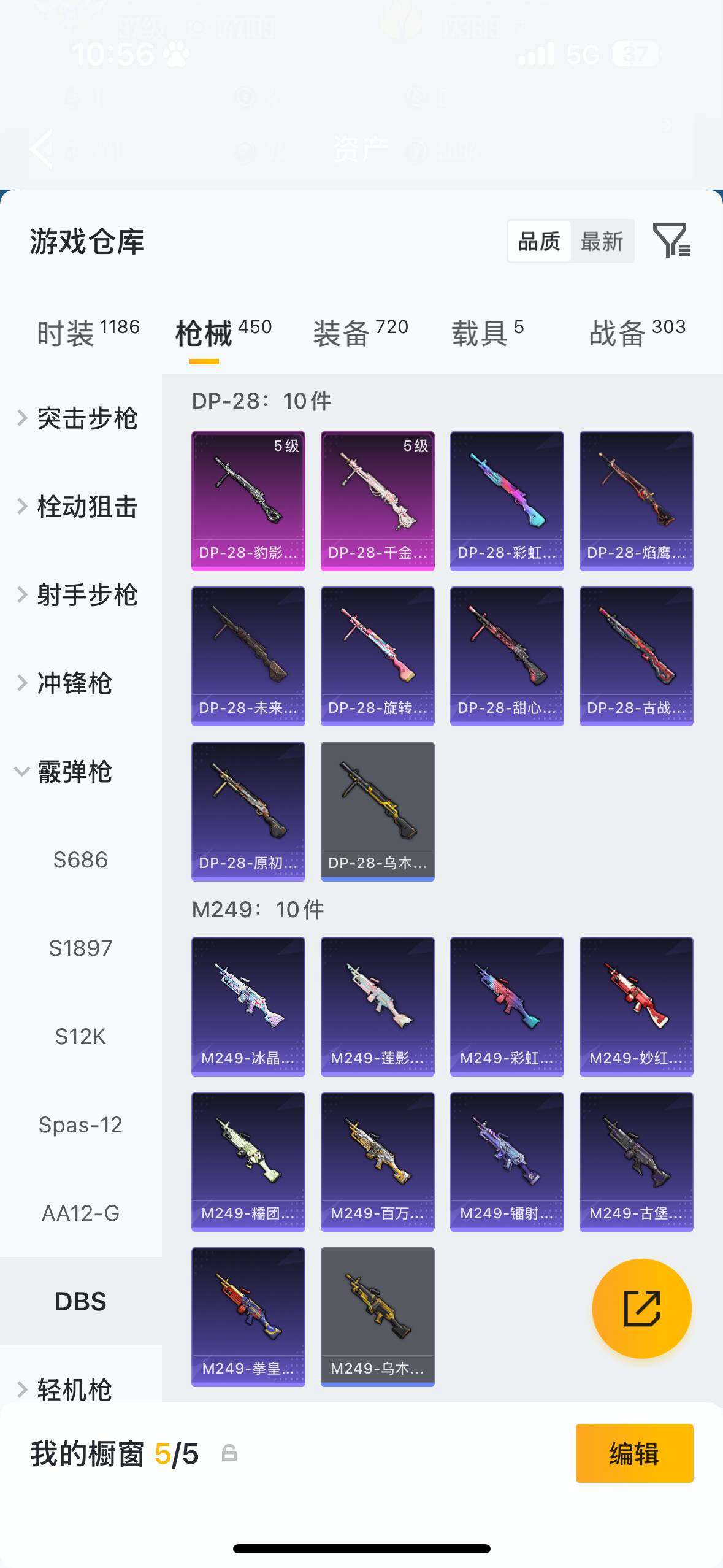Open the M249-拳皇 skin card
This screenshot has width=723, height=1568.
coord(248,1316)
